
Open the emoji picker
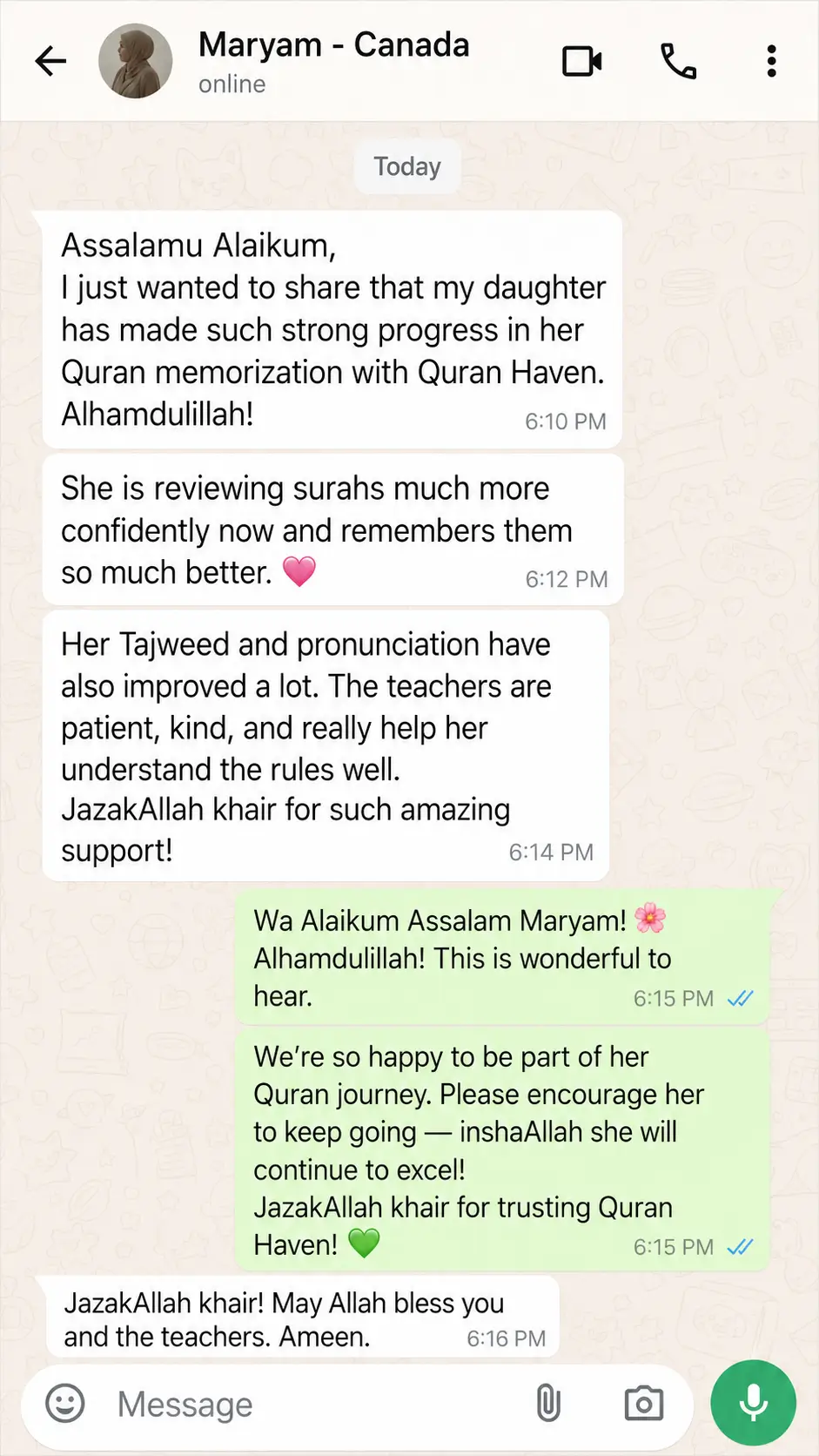tap(65, 1403)
